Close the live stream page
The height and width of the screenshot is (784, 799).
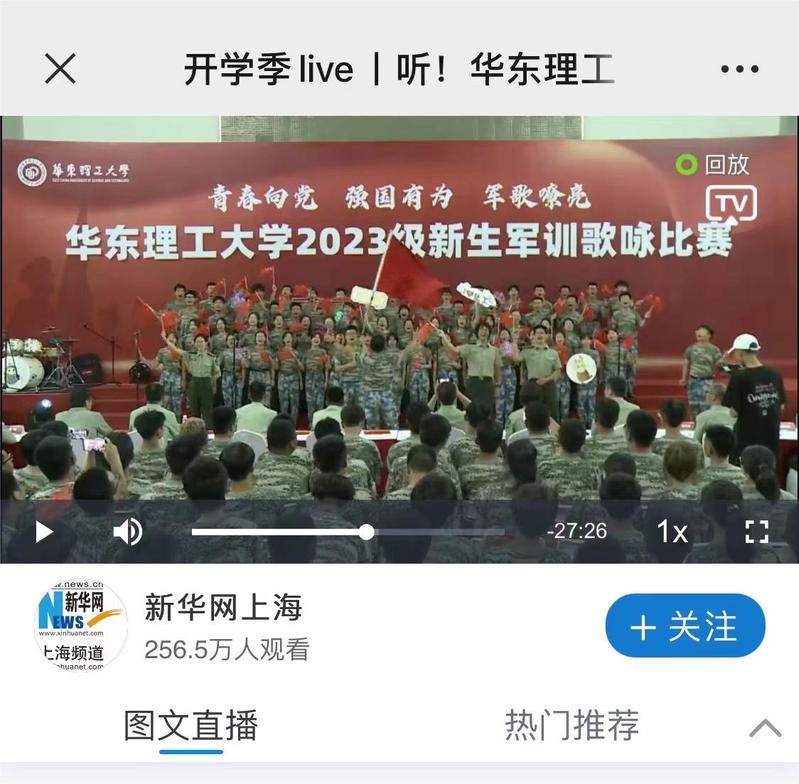(x=61, y=69)
